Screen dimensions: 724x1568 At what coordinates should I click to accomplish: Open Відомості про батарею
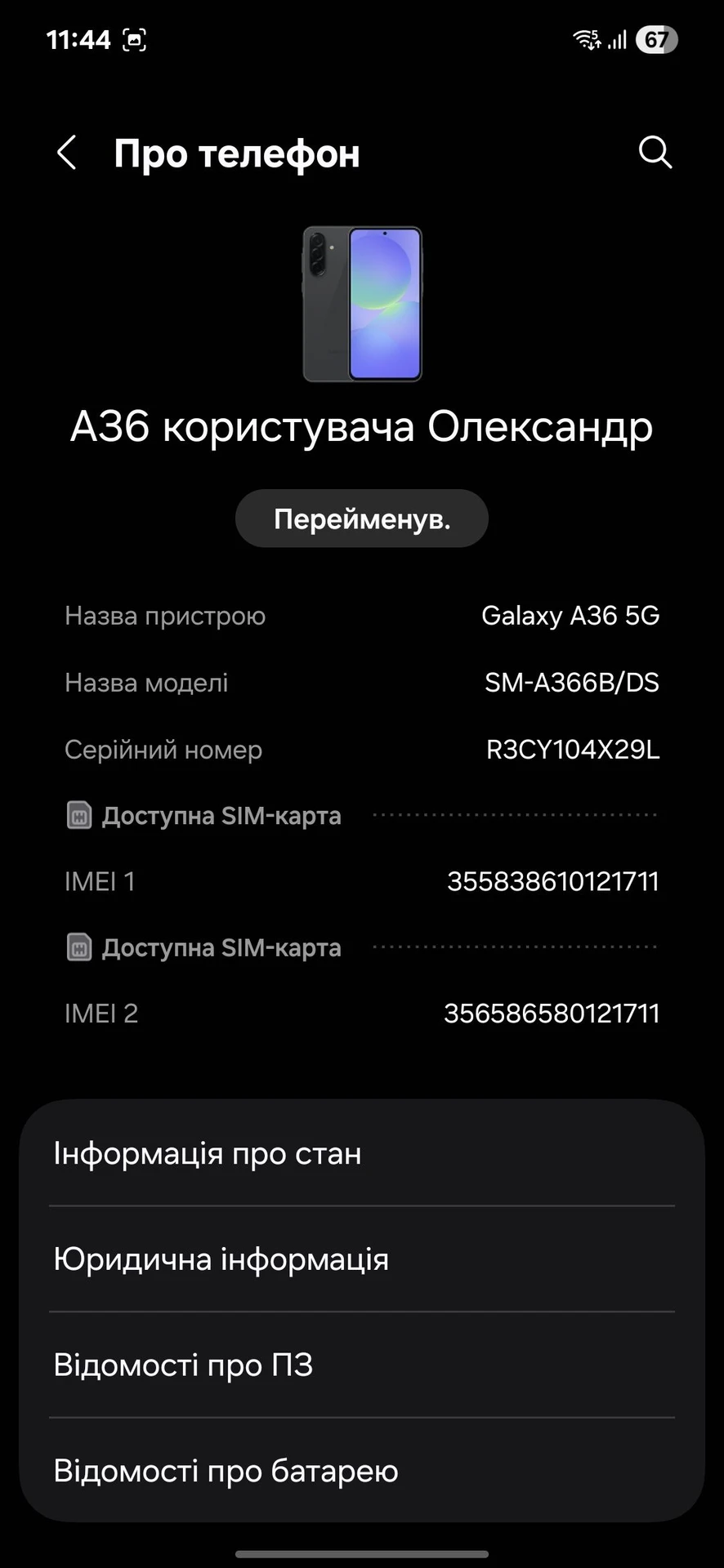(362, 1470)
